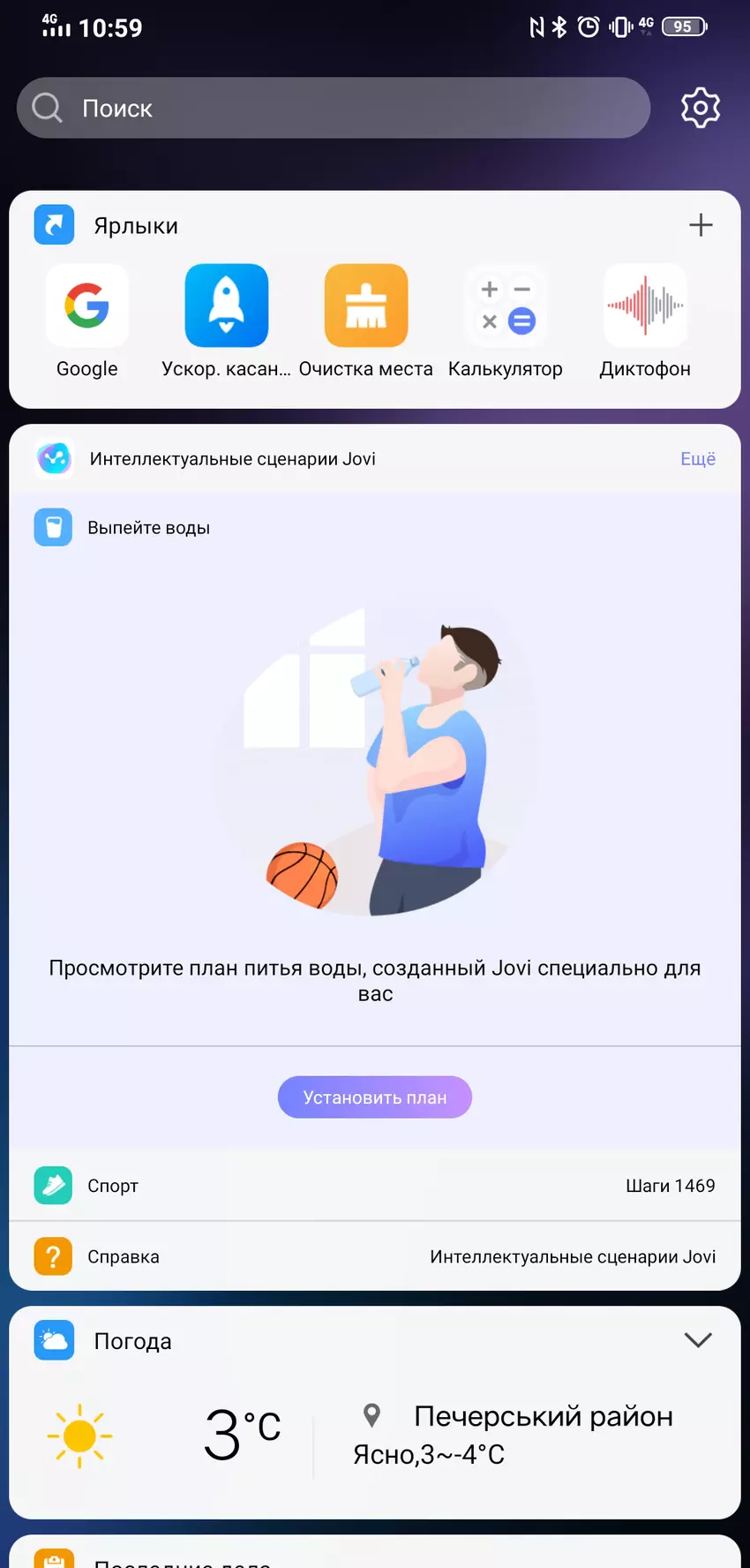
Task: Open Очистка места cleaner shortcut
Action: tap(366, 306)
